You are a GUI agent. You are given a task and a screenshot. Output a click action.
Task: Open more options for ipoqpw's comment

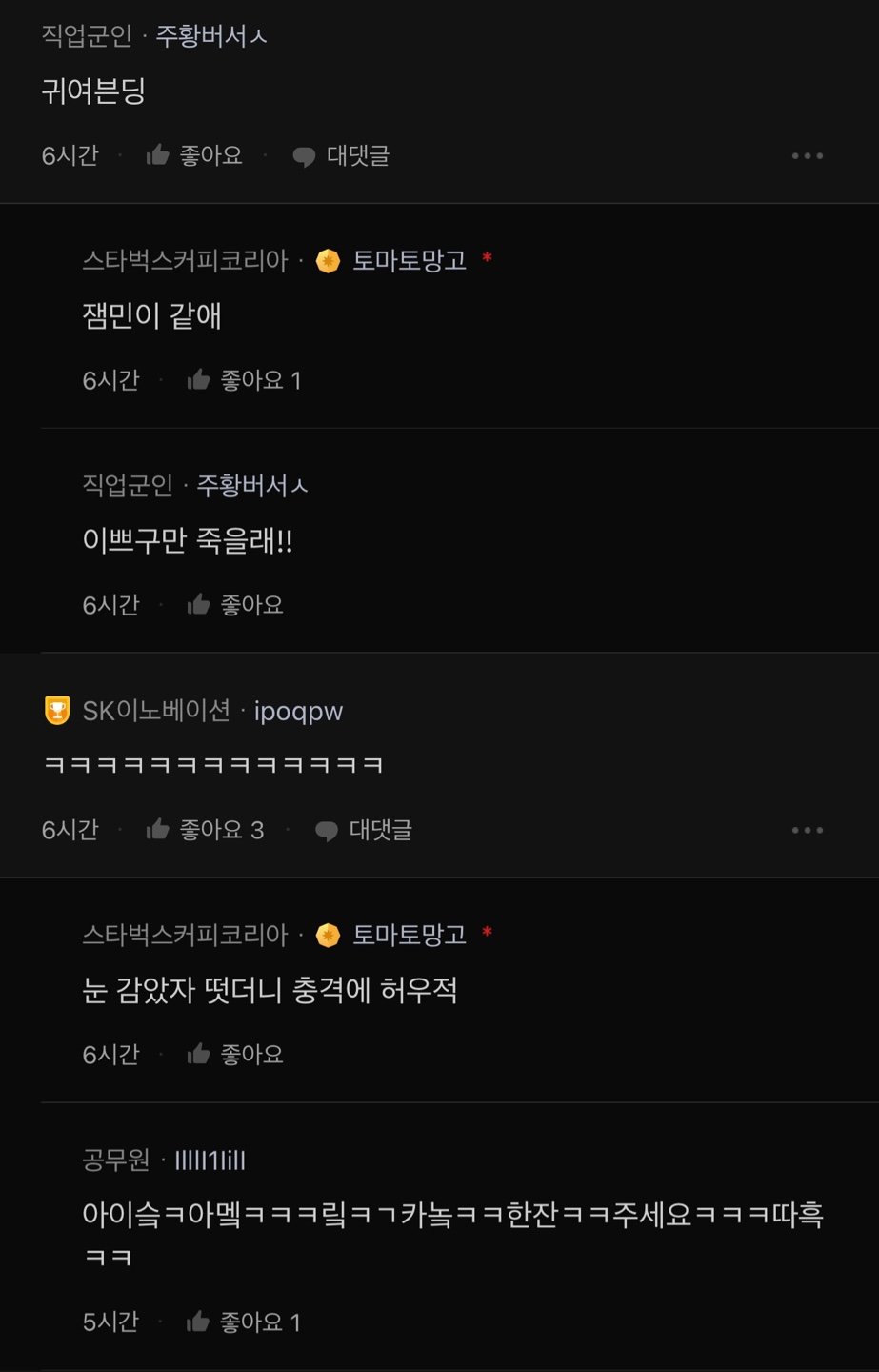[x=807, y=831]
